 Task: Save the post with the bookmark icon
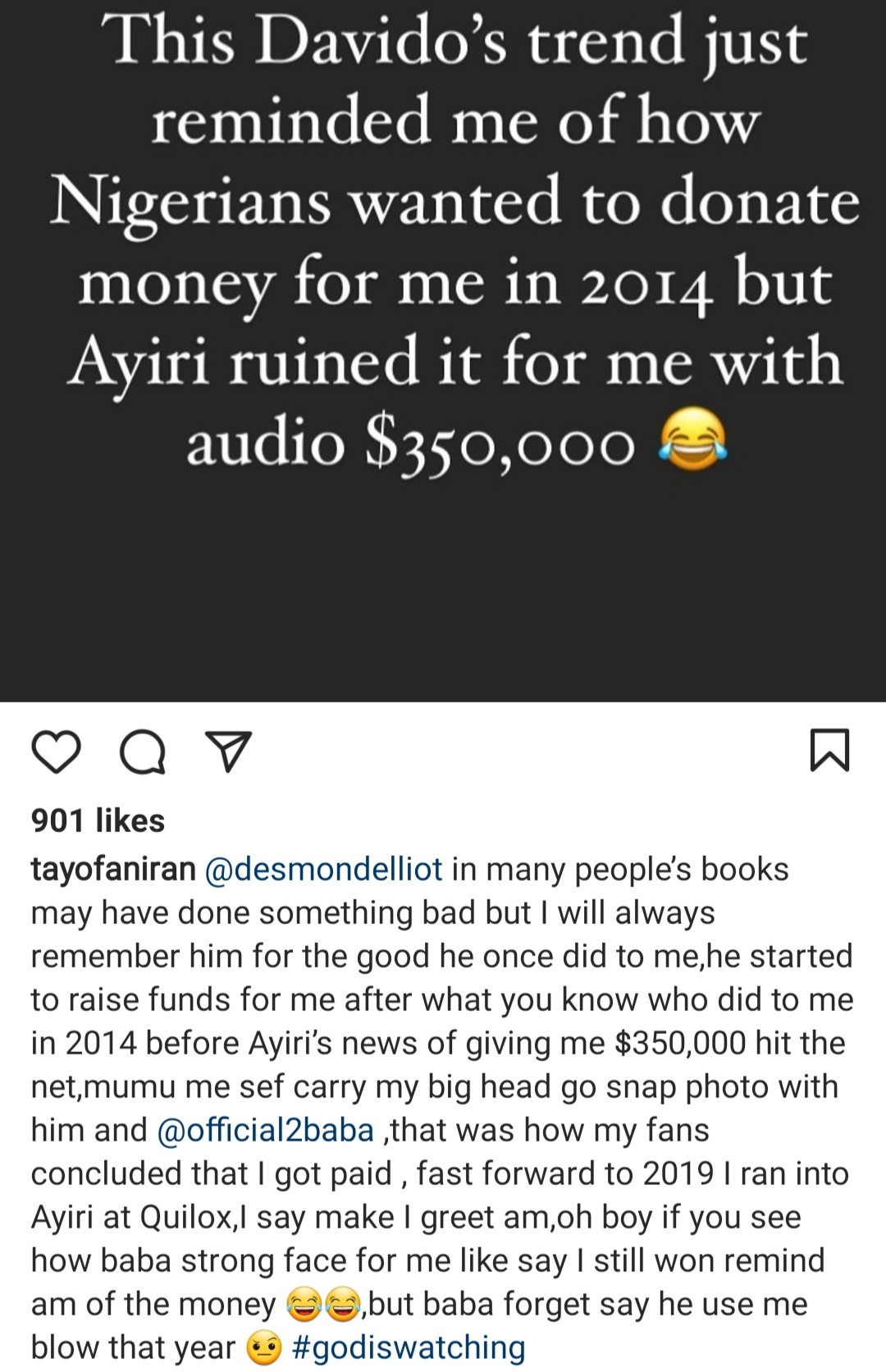(829, 750)
